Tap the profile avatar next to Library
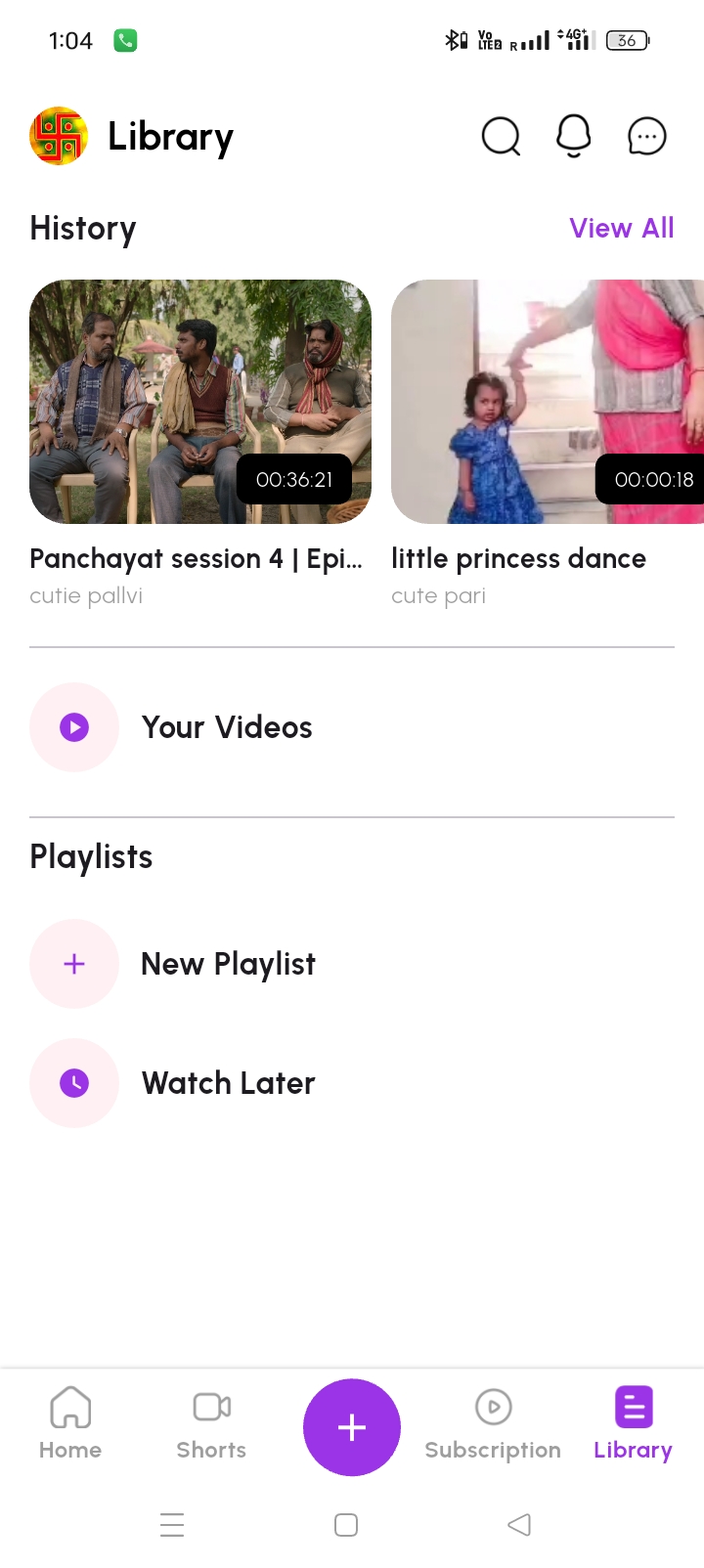Screen dimensions: 704x1568 pos(59,136)
